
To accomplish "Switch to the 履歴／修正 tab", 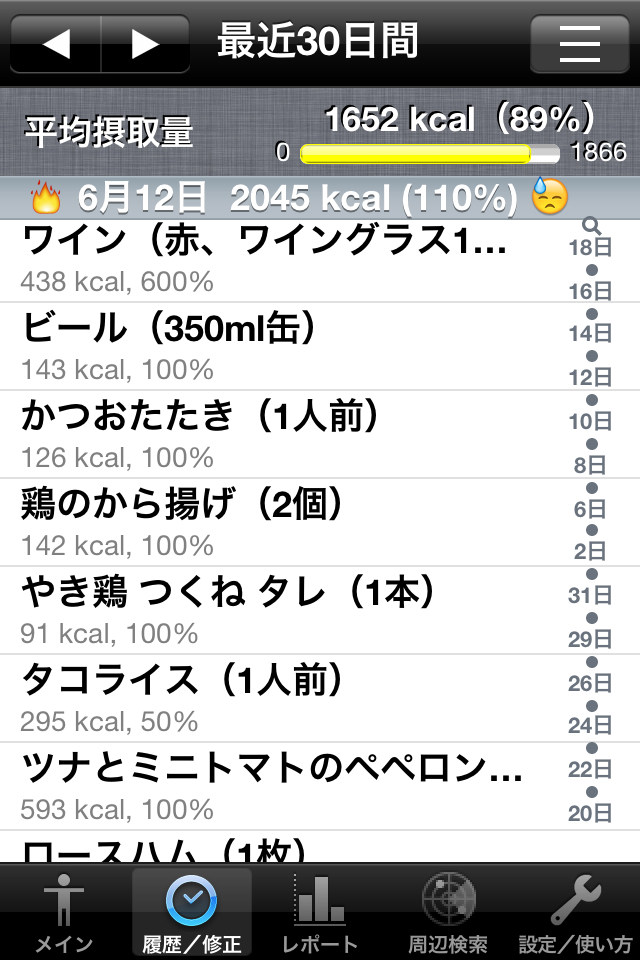I will 192,914.
